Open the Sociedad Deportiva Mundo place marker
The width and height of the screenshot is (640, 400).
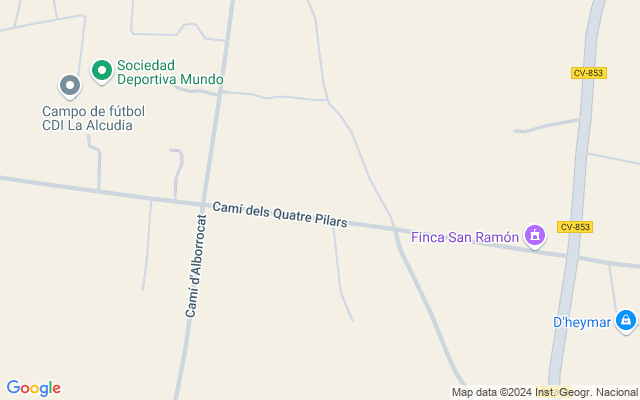coord(101,70)
